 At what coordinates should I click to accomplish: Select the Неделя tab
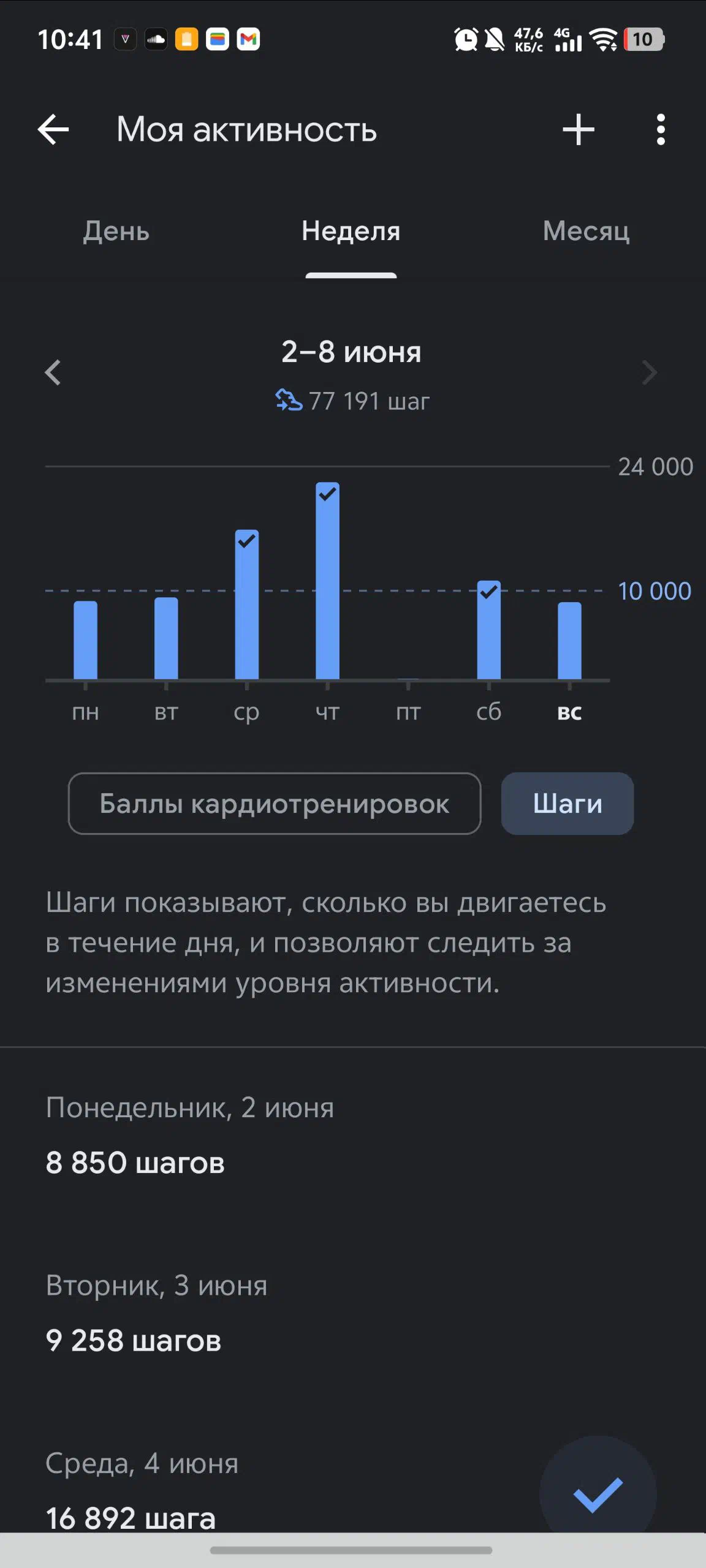(351, 232)
